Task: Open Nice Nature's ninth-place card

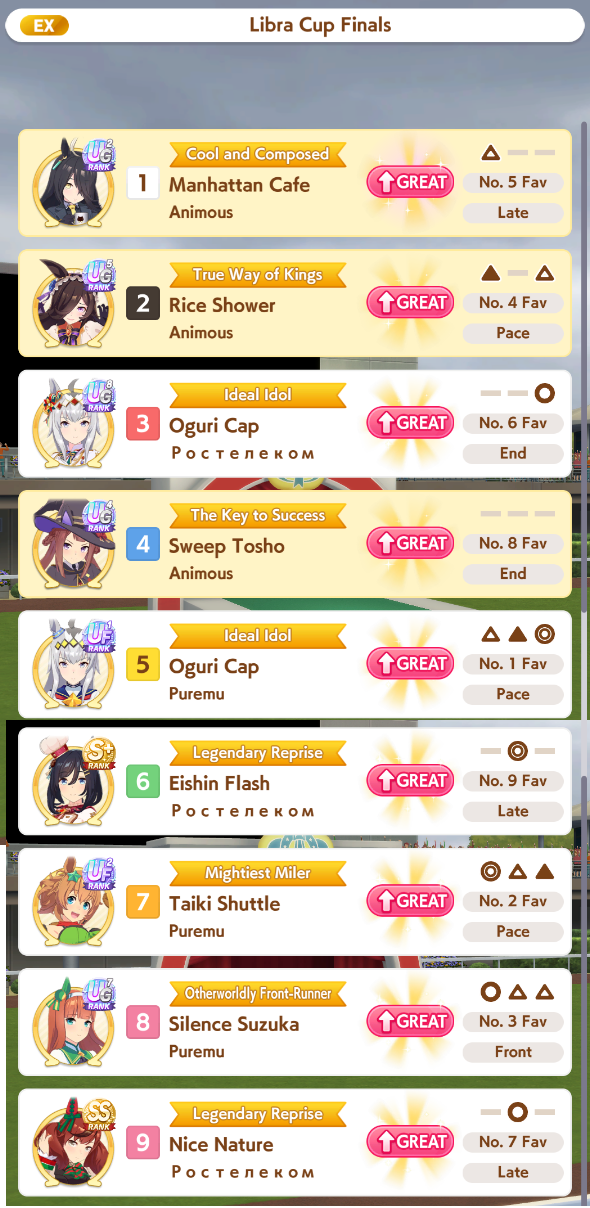Action: pyautogui.click(x=295, y=1142)
